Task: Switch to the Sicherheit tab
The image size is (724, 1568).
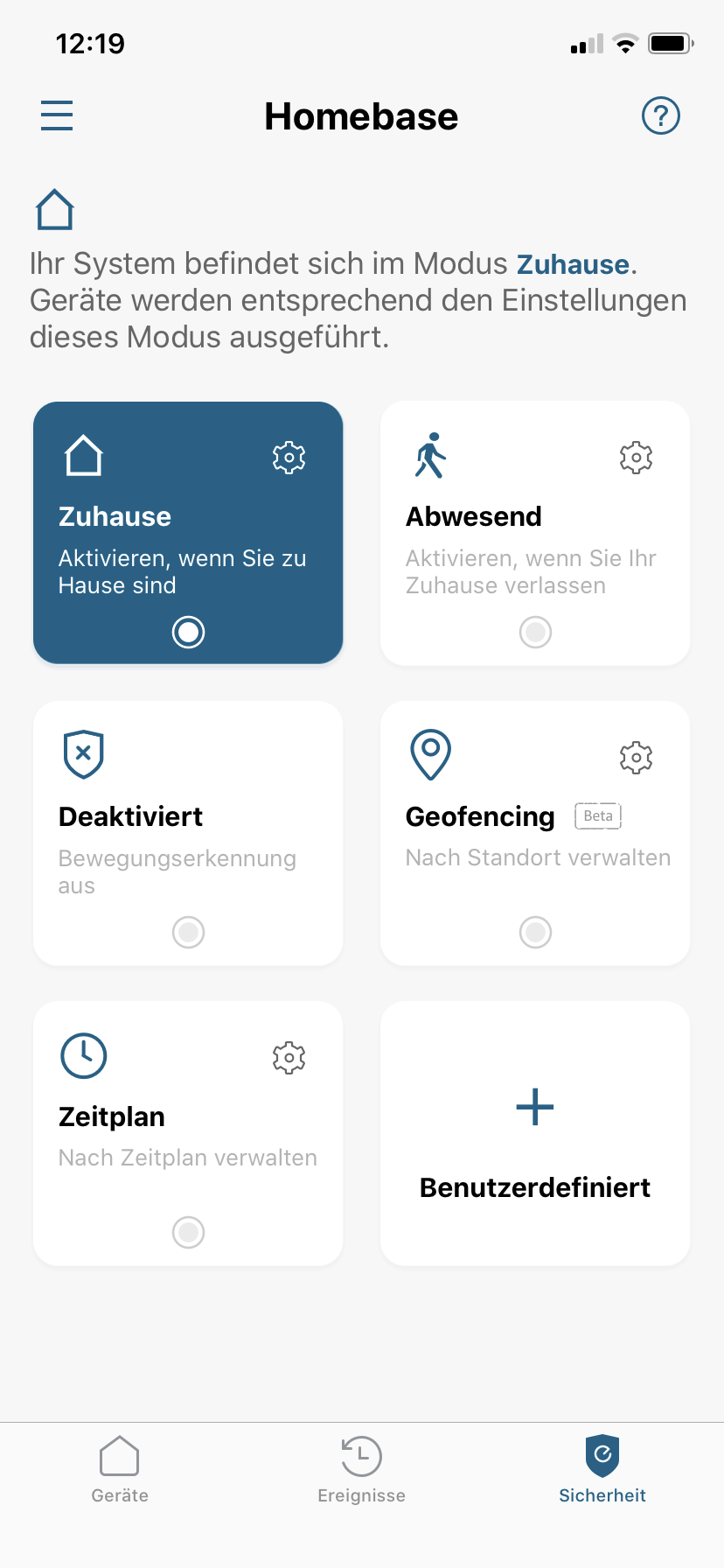Action: [x=602, y=1469]
